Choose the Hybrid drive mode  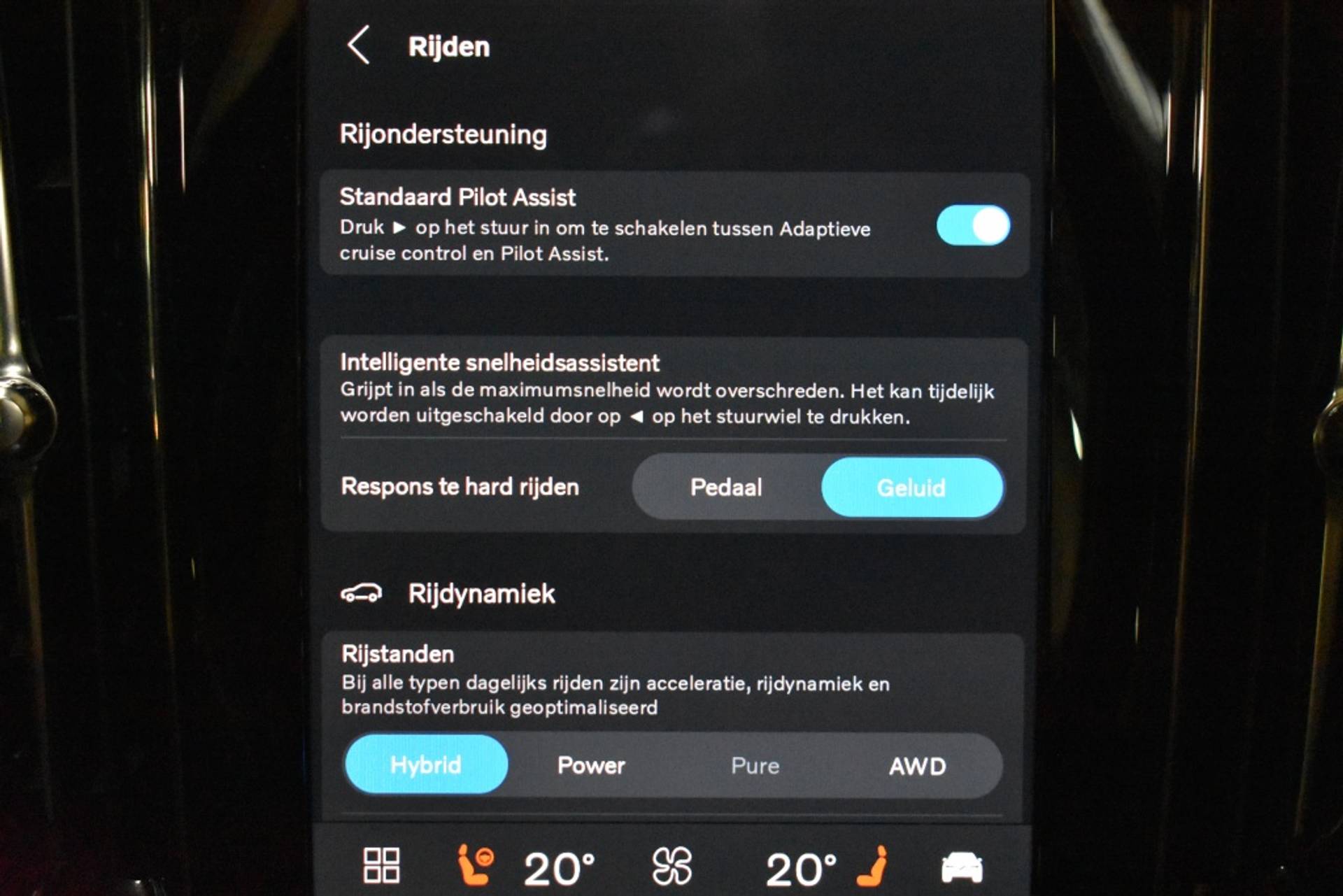coord(426,765)
